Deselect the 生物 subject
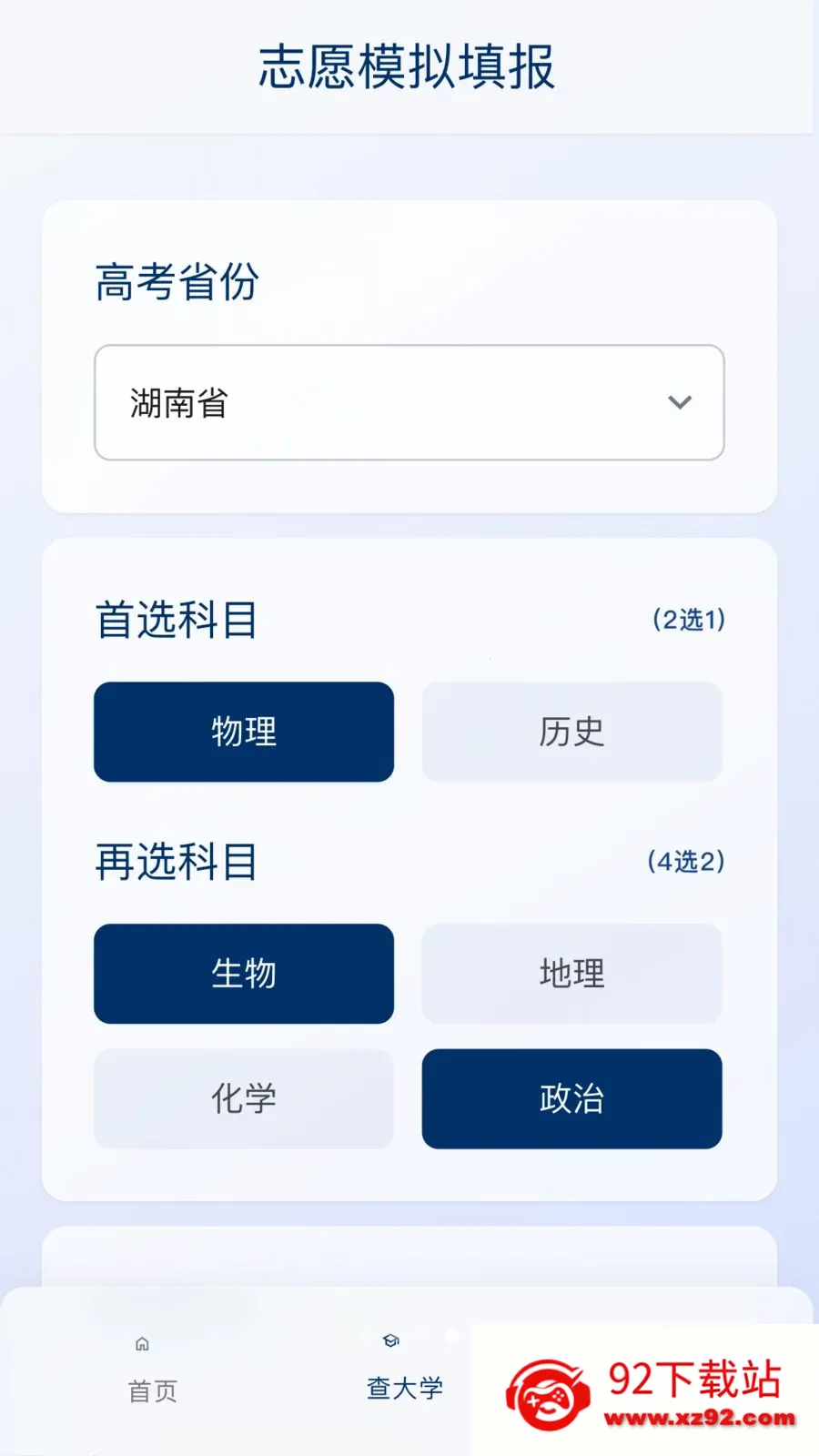 pyautogui.click(x=244, y=974)
